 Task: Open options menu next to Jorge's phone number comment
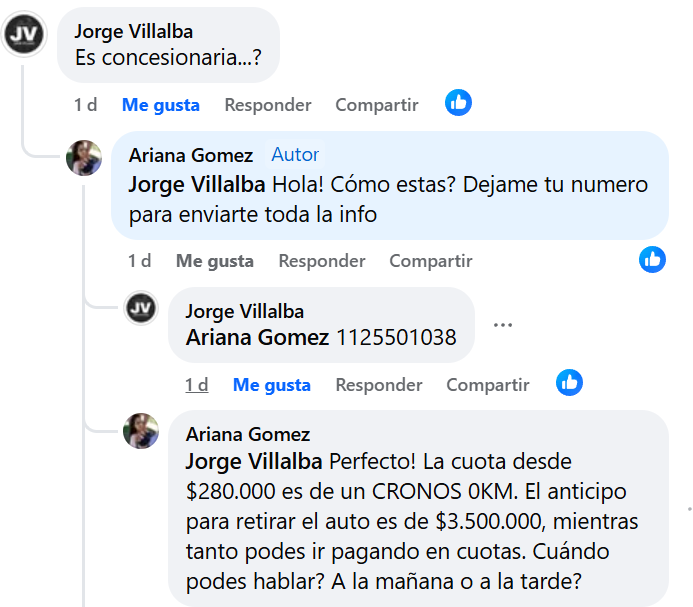click(503, 325)
